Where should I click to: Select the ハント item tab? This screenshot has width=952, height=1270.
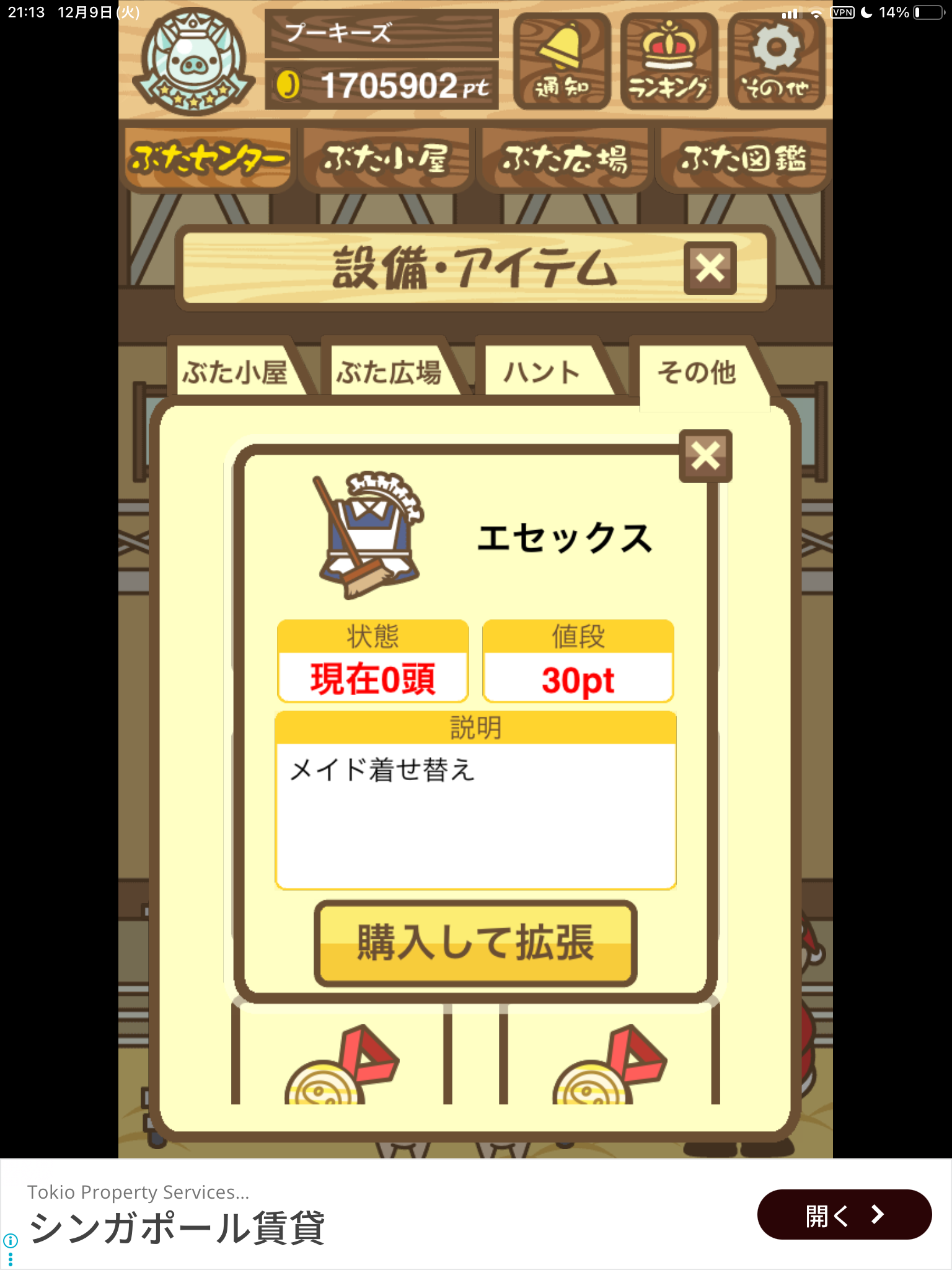tap(542, 373)
